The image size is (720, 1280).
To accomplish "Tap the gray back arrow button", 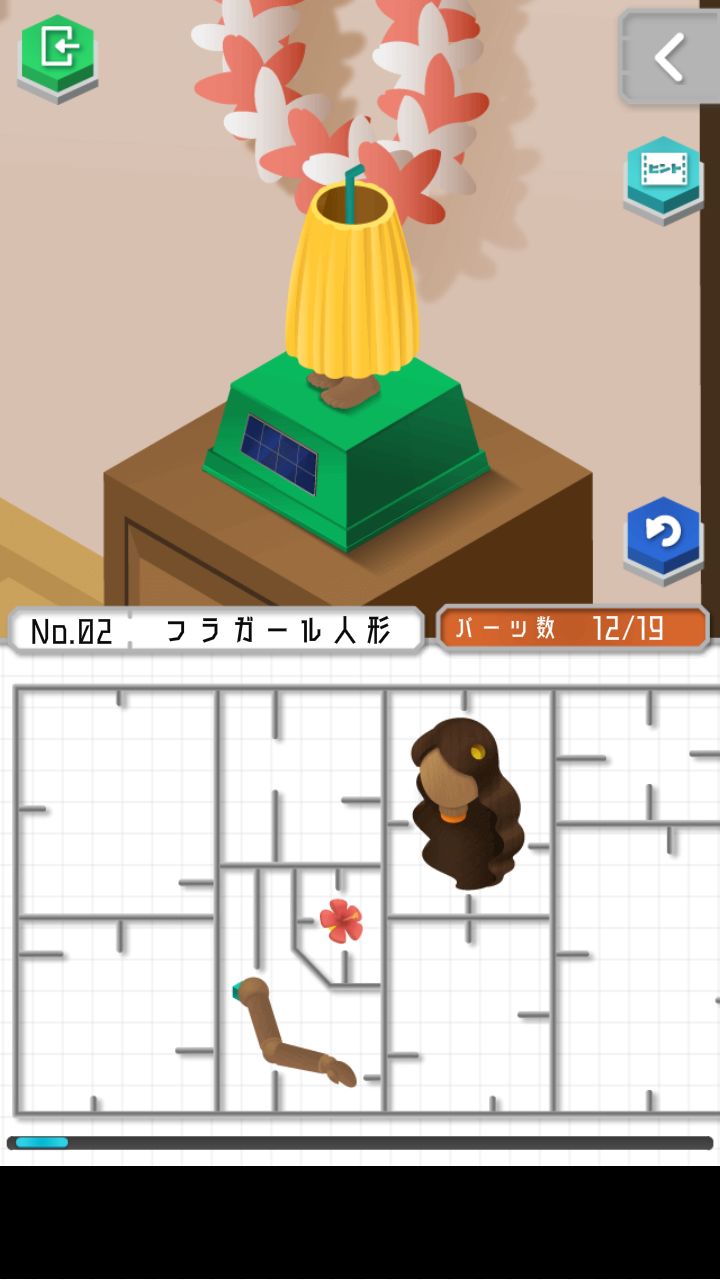I will pos(668,57).
